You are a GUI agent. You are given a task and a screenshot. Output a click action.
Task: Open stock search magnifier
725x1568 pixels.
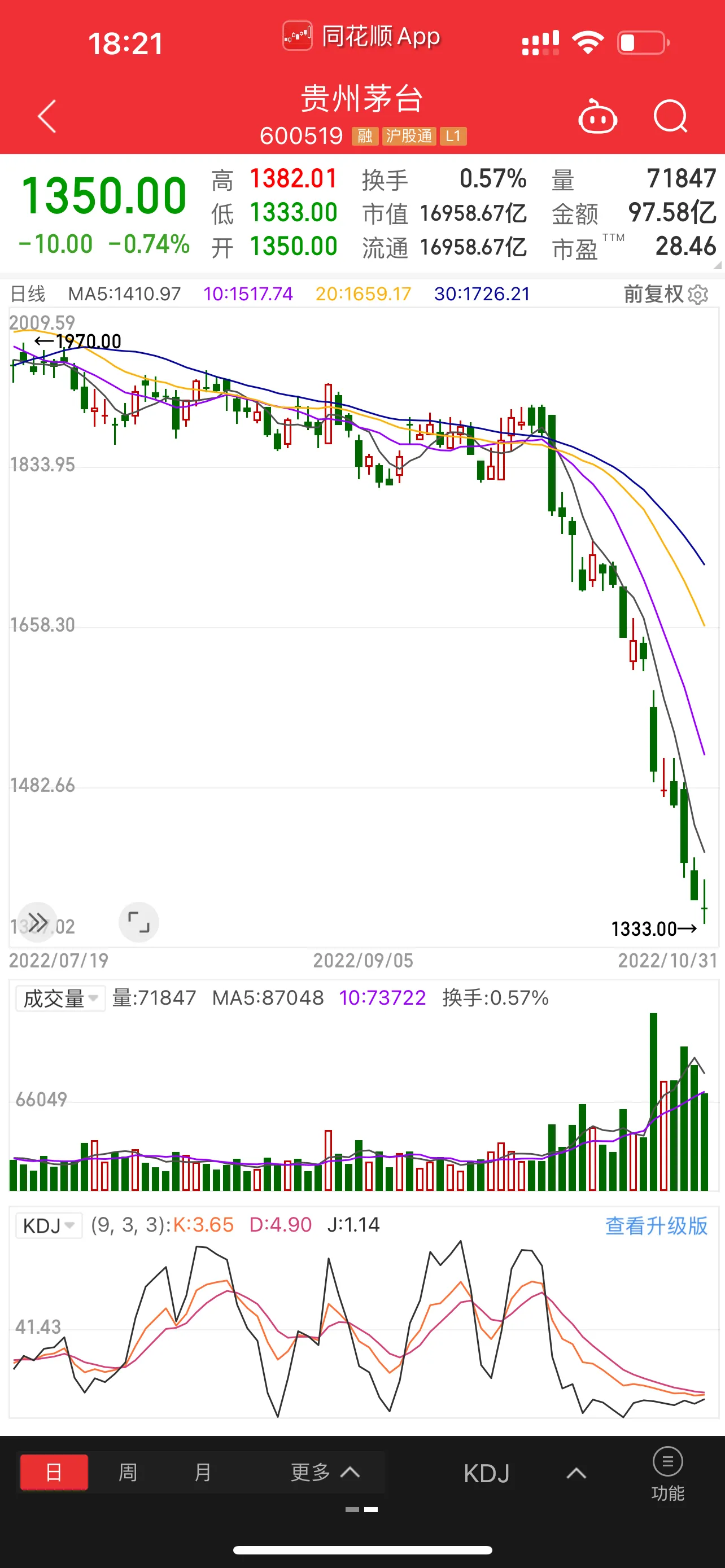coord(670,116)
